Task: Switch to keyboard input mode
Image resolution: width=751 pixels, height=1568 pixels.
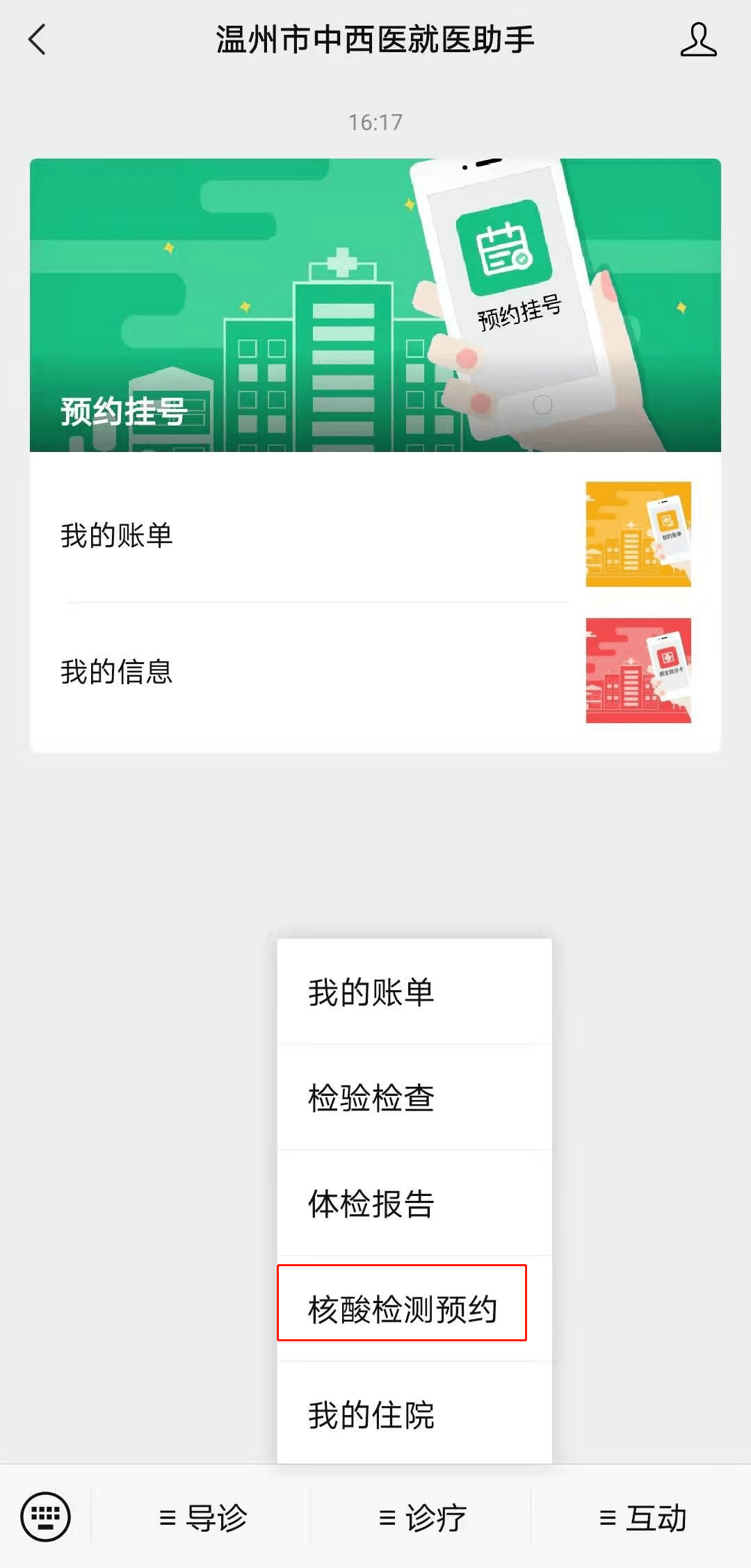Action: (x=45, y=1517)
